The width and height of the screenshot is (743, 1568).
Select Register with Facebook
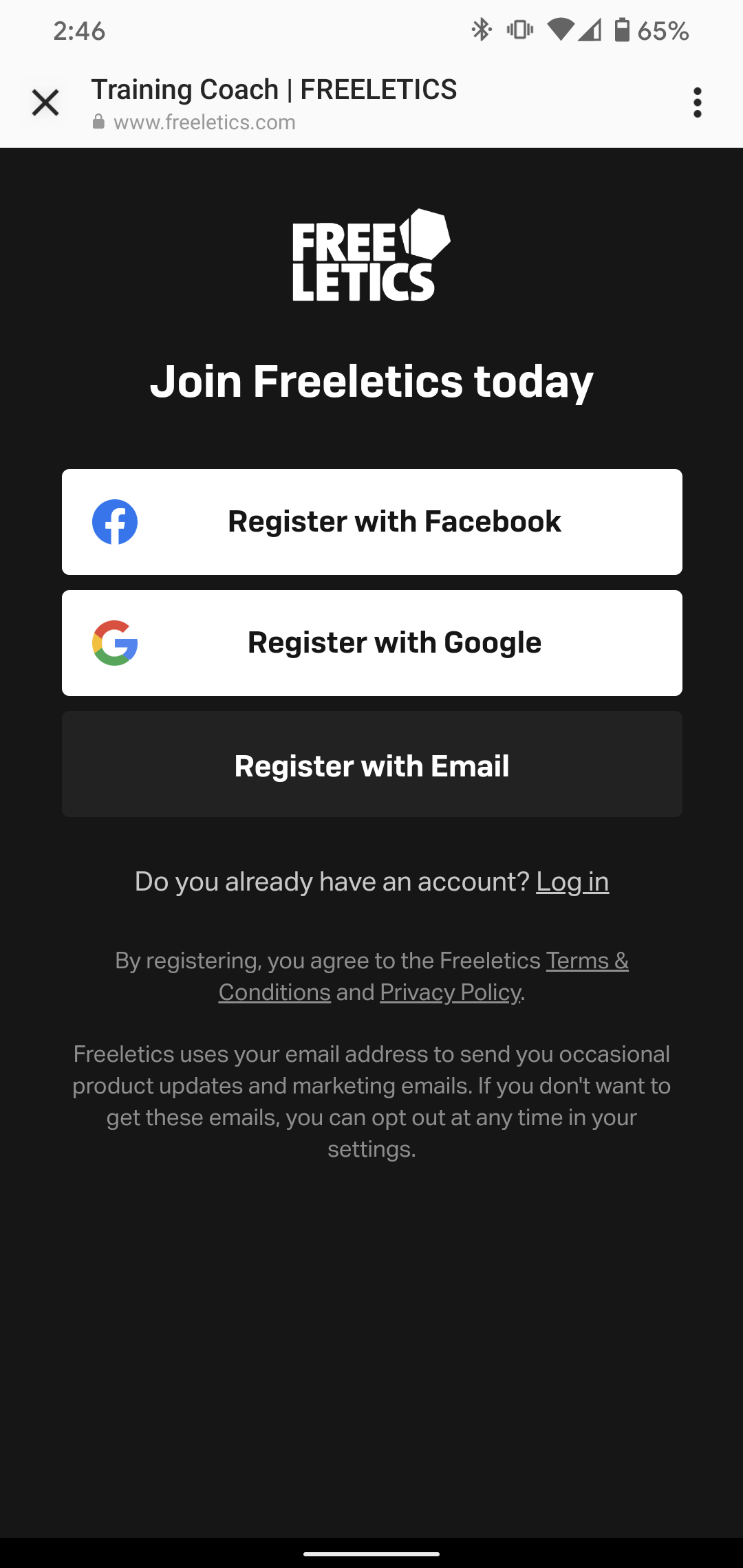[371, 521]
